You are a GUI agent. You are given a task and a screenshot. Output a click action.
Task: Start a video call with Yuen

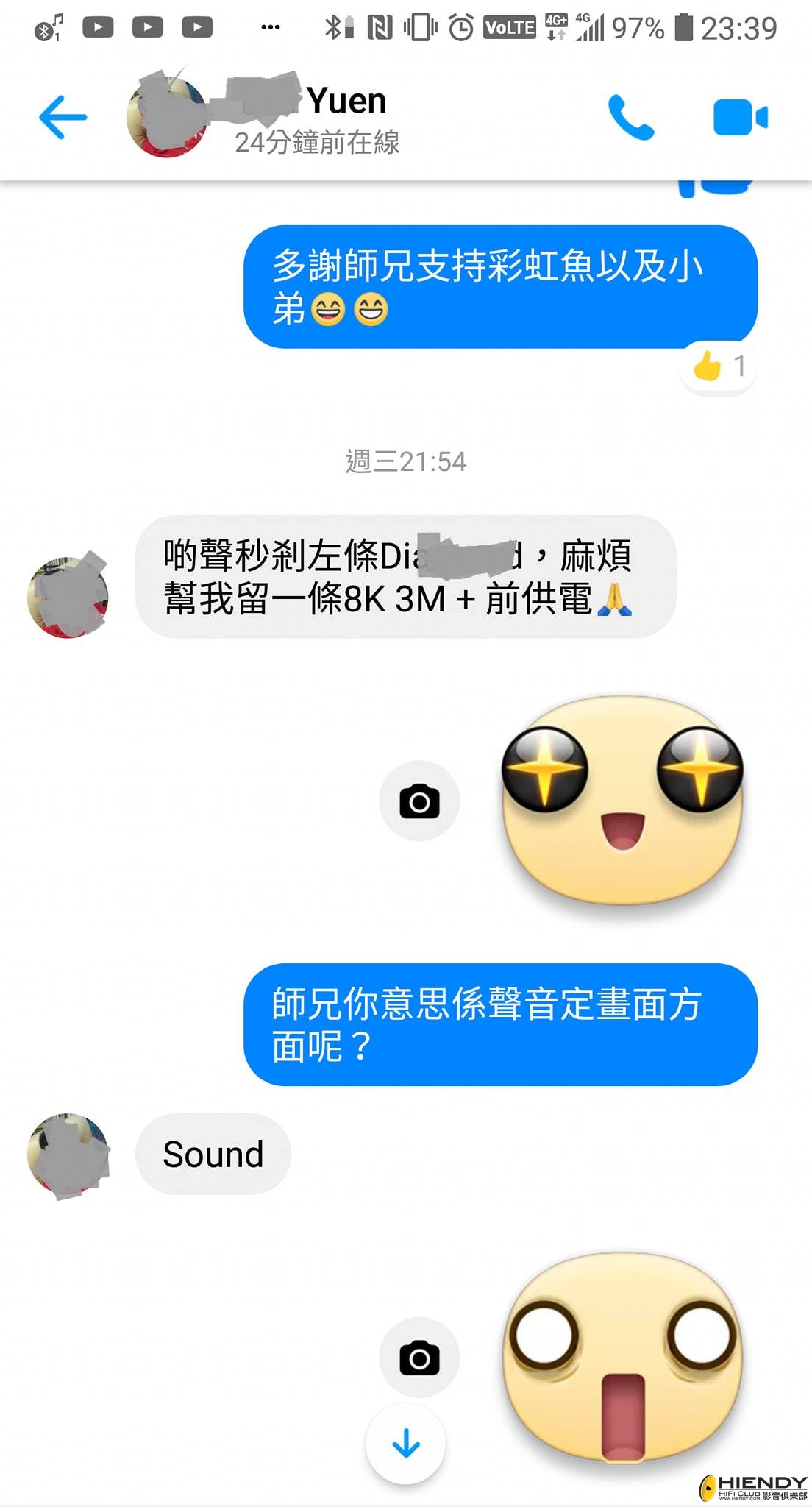[741, 118]
